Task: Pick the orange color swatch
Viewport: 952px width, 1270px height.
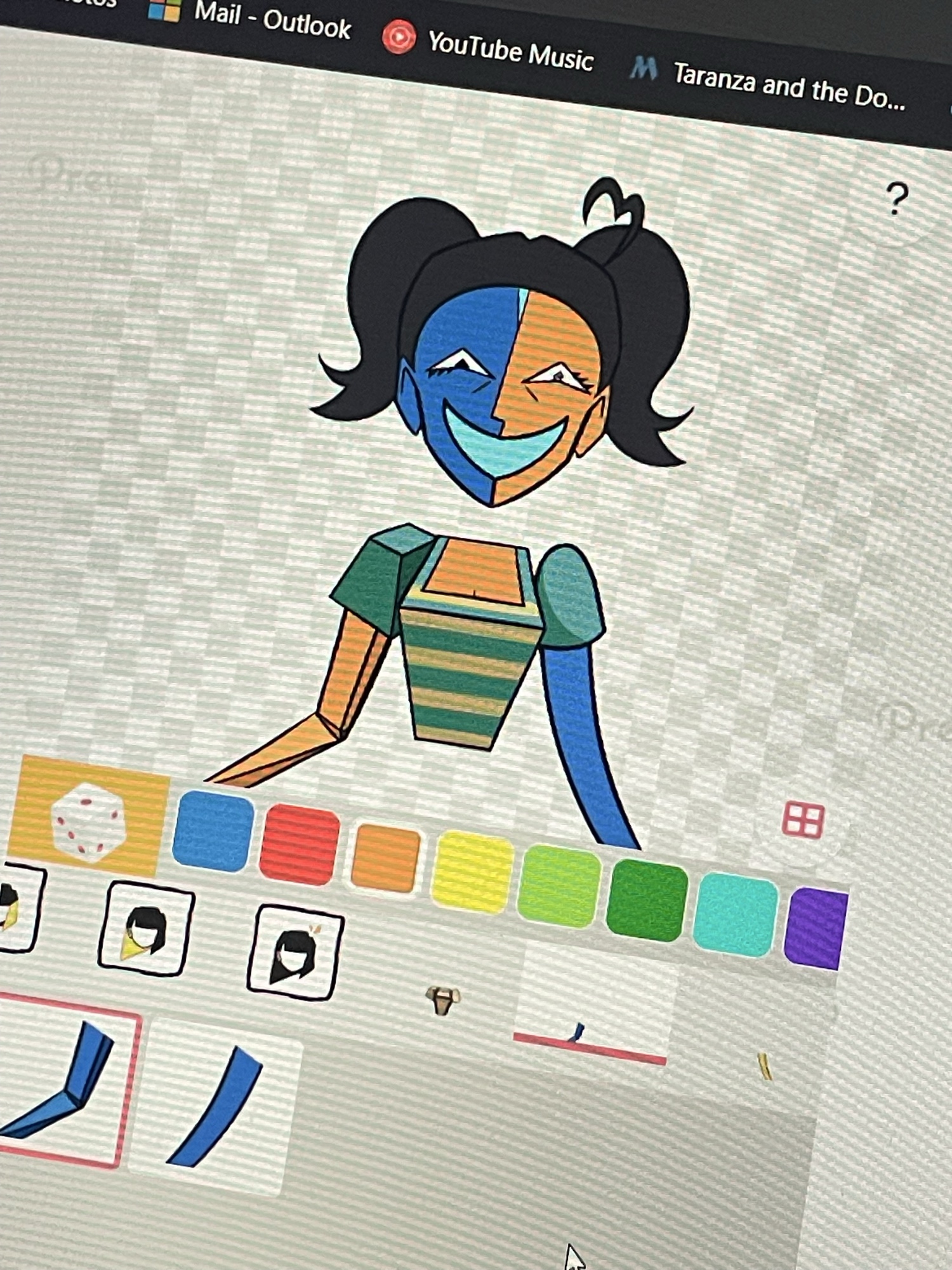Action: coord(385,859)
